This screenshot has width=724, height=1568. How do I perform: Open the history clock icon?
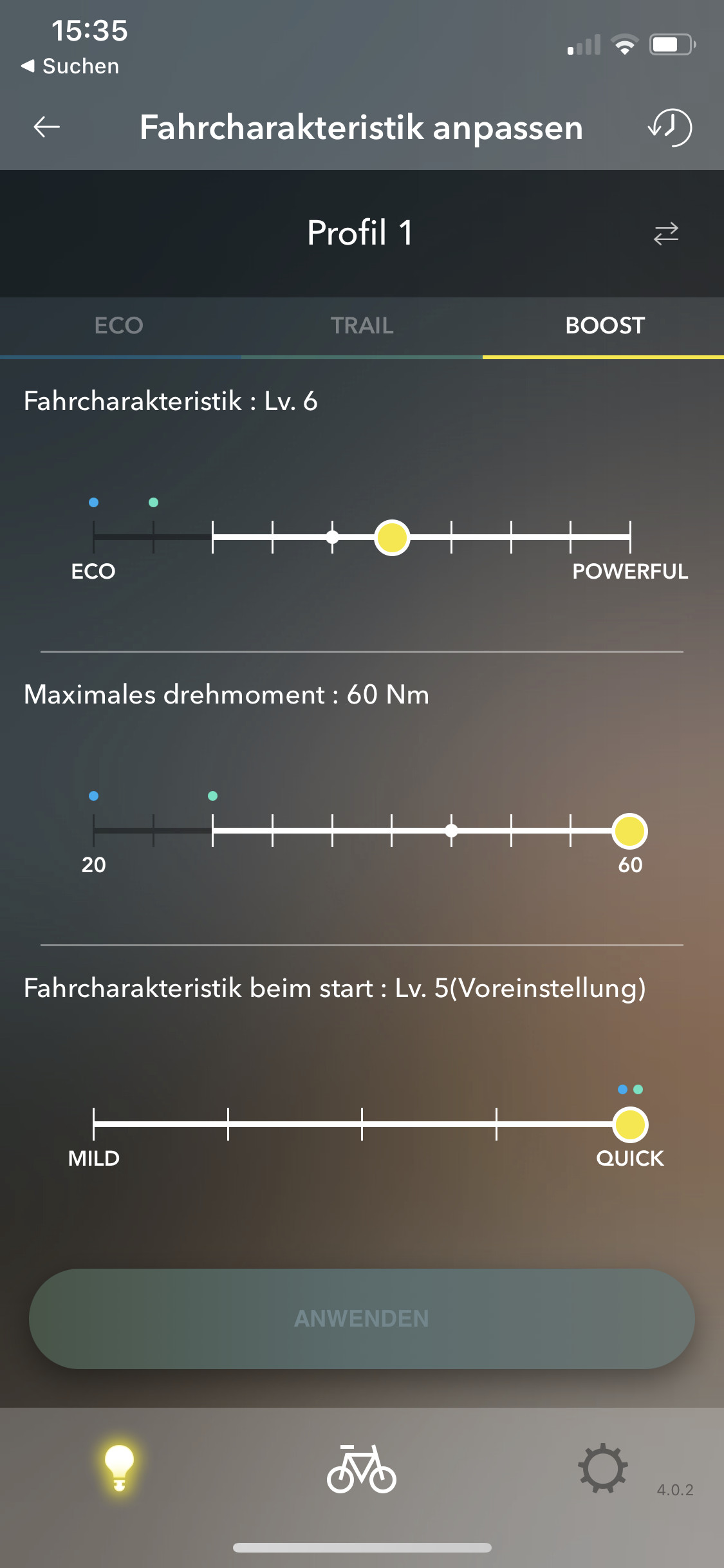tap(669, 127)
